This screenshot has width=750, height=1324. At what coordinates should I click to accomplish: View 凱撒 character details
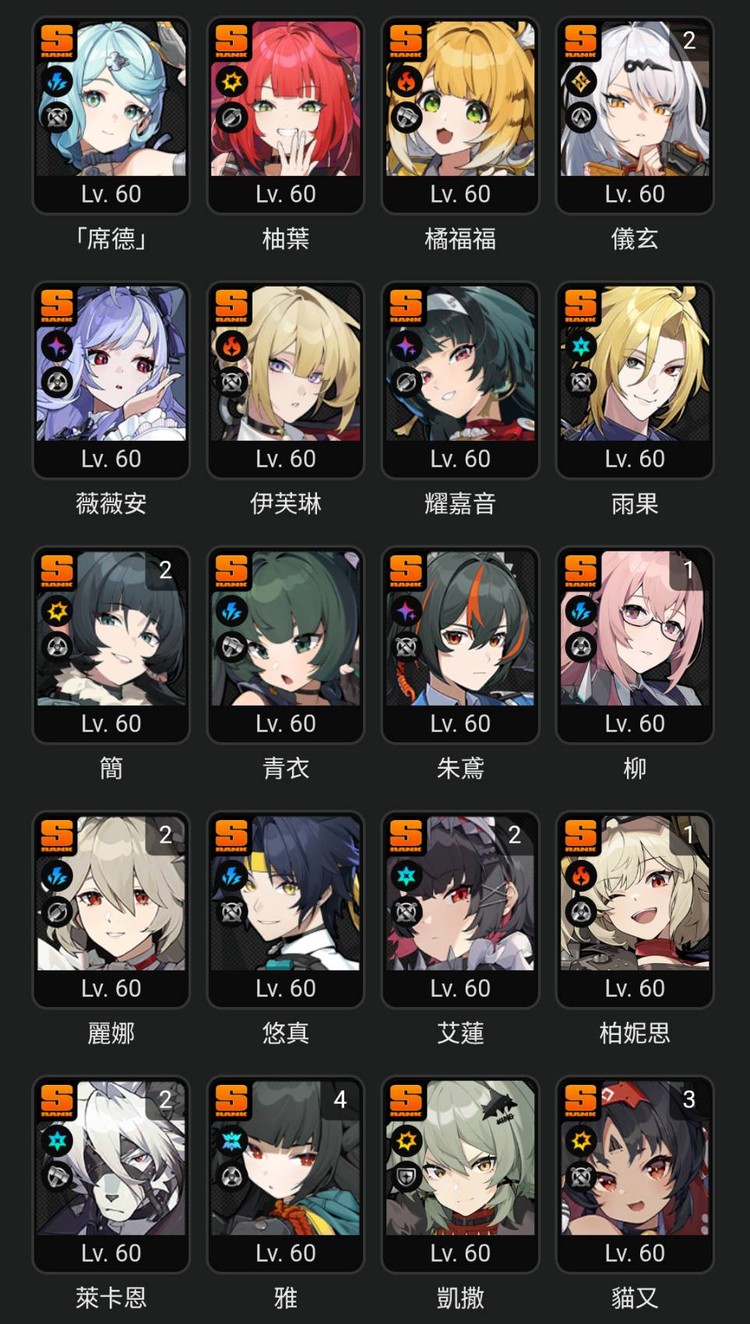[x=460, y=1175]
